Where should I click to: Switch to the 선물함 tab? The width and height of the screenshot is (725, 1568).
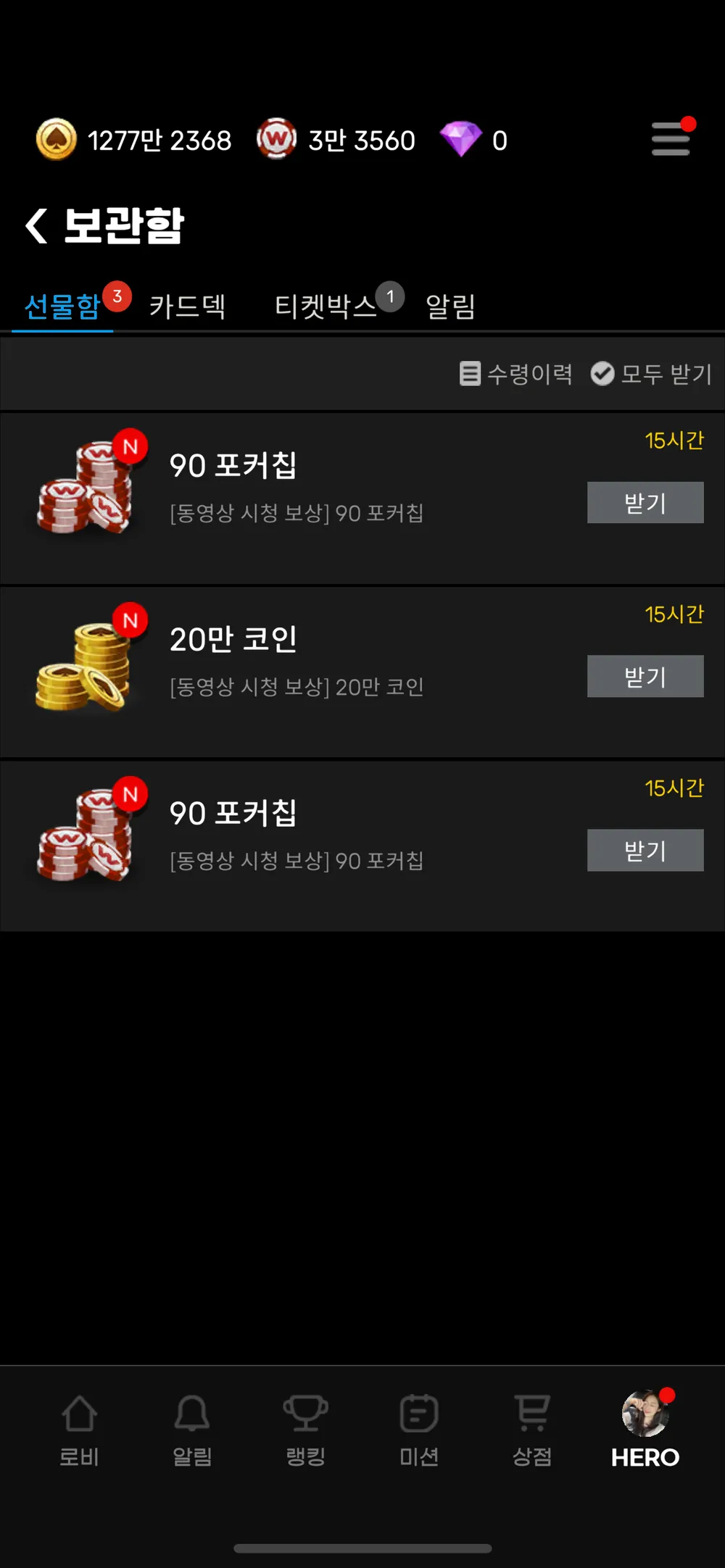coord(62,306)
